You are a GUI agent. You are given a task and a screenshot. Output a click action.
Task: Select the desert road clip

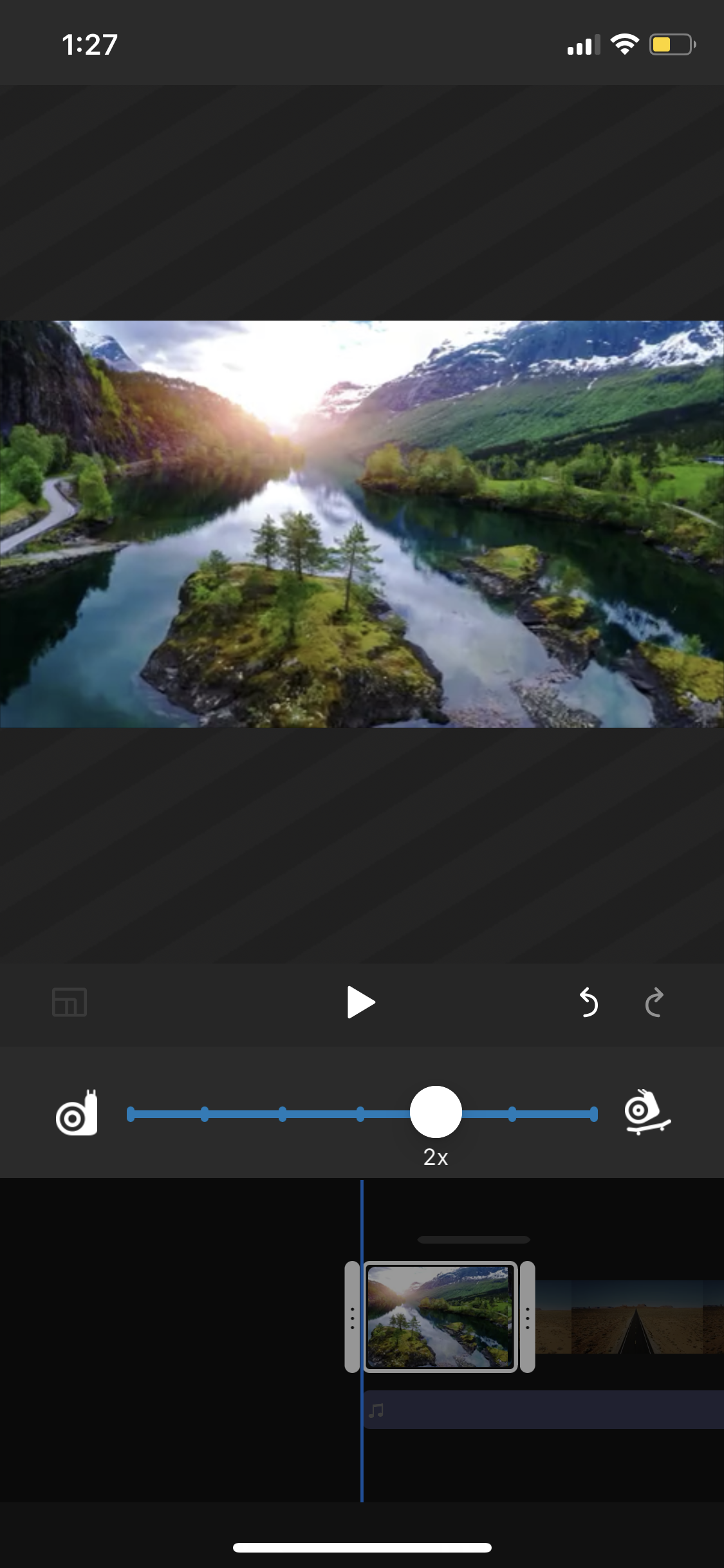click(631, 1317)
